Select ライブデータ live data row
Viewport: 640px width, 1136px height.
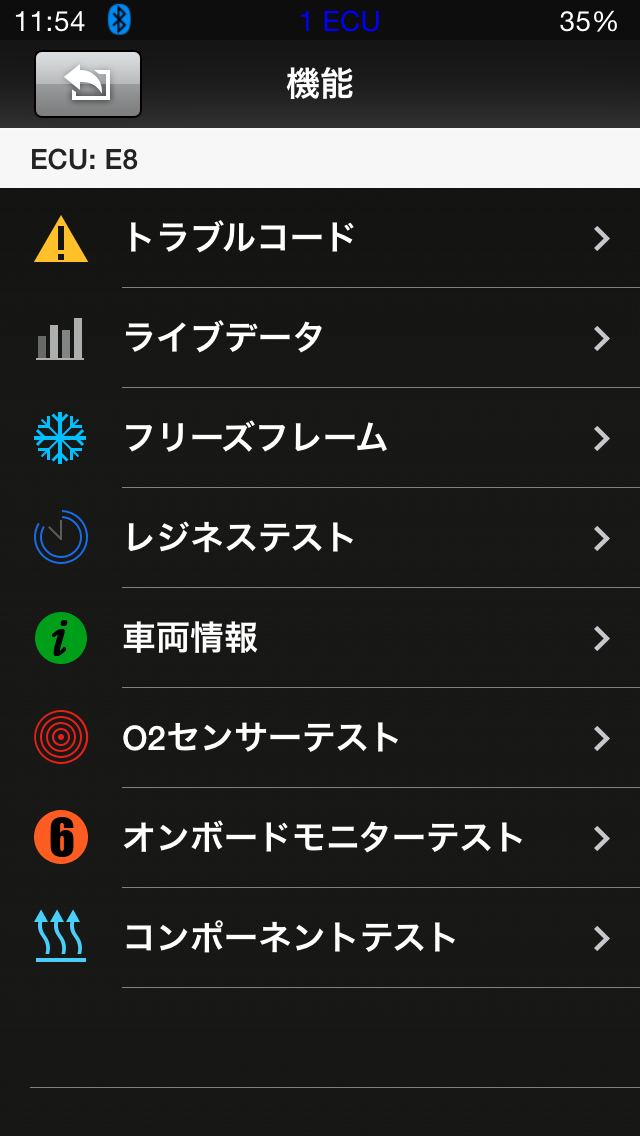pos(320,338)
